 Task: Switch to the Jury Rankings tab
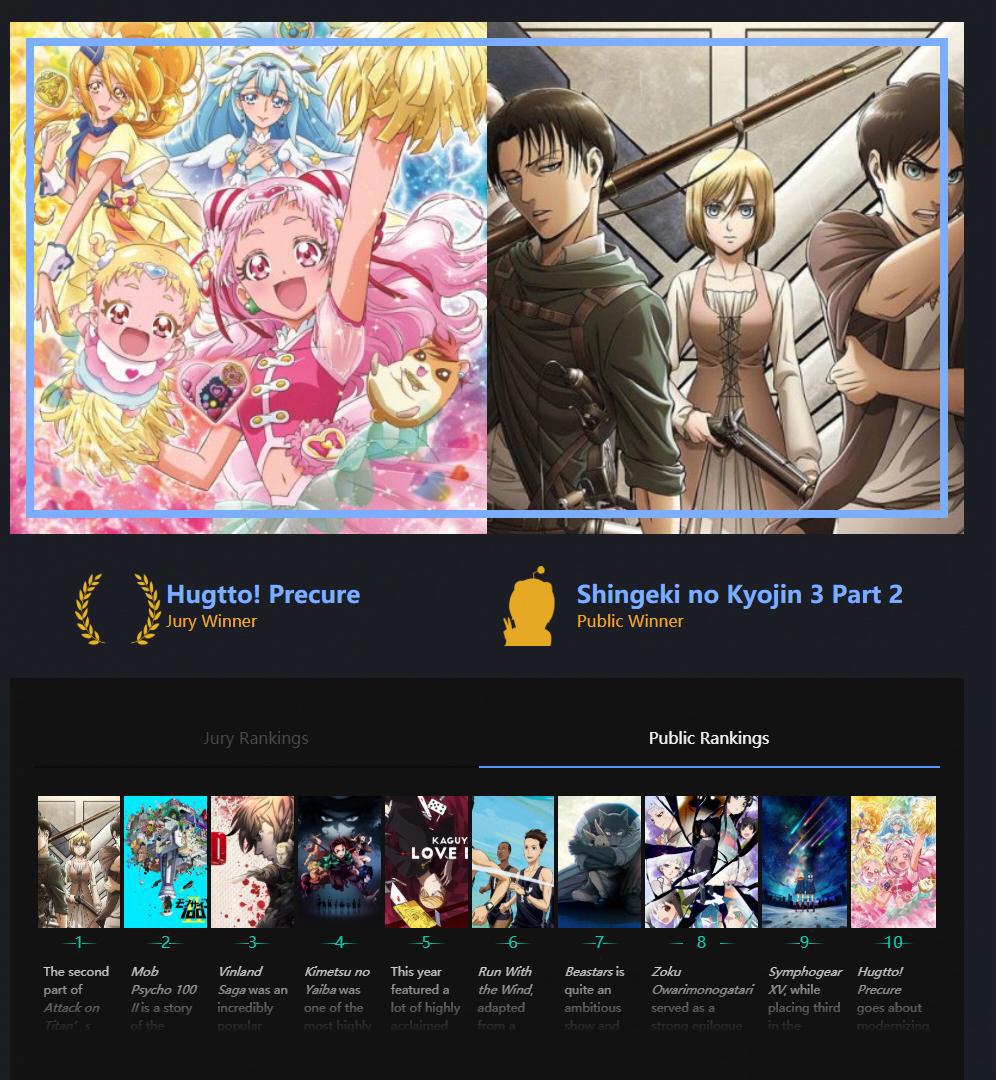[x=256, y=738]
